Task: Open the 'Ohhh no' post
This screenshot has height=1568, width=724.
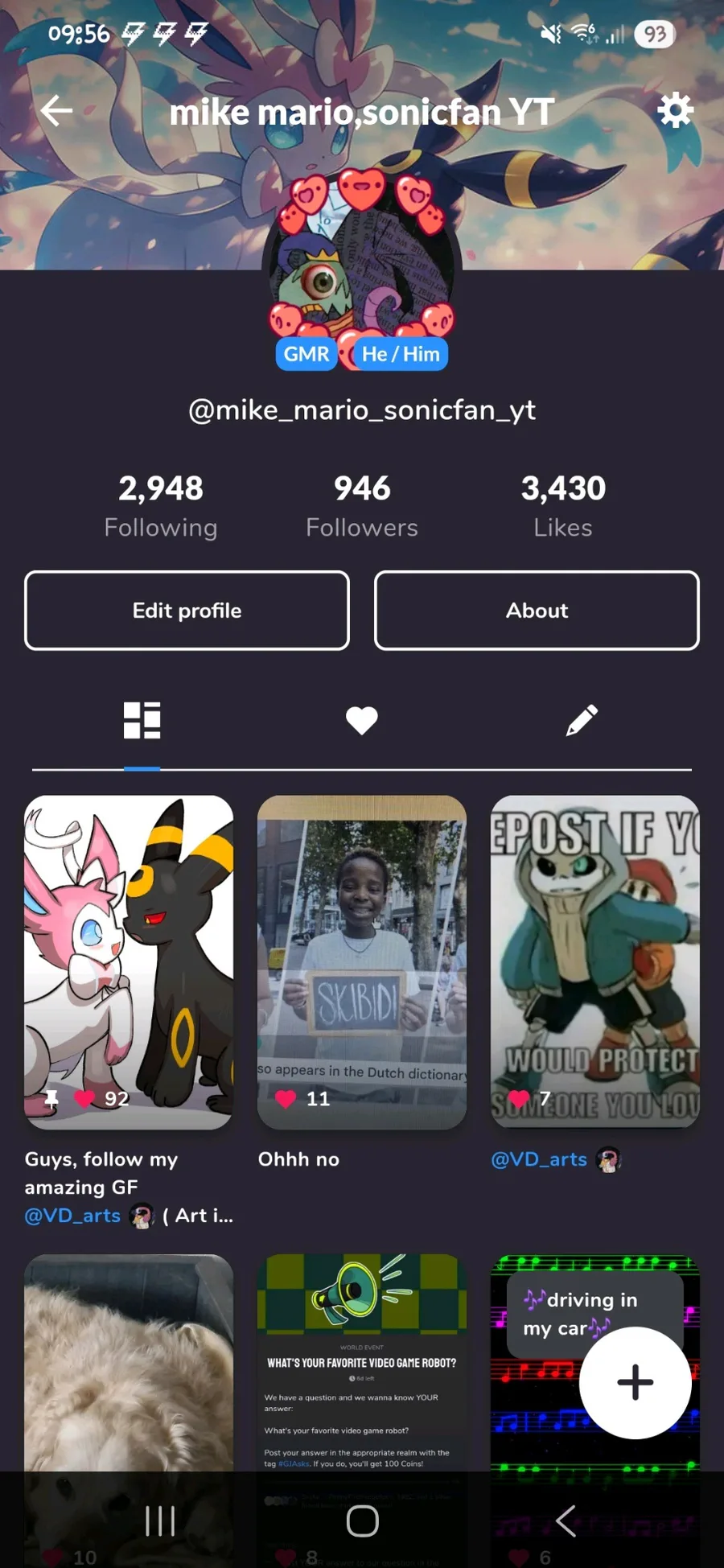Action: click(x=362, y=962)
